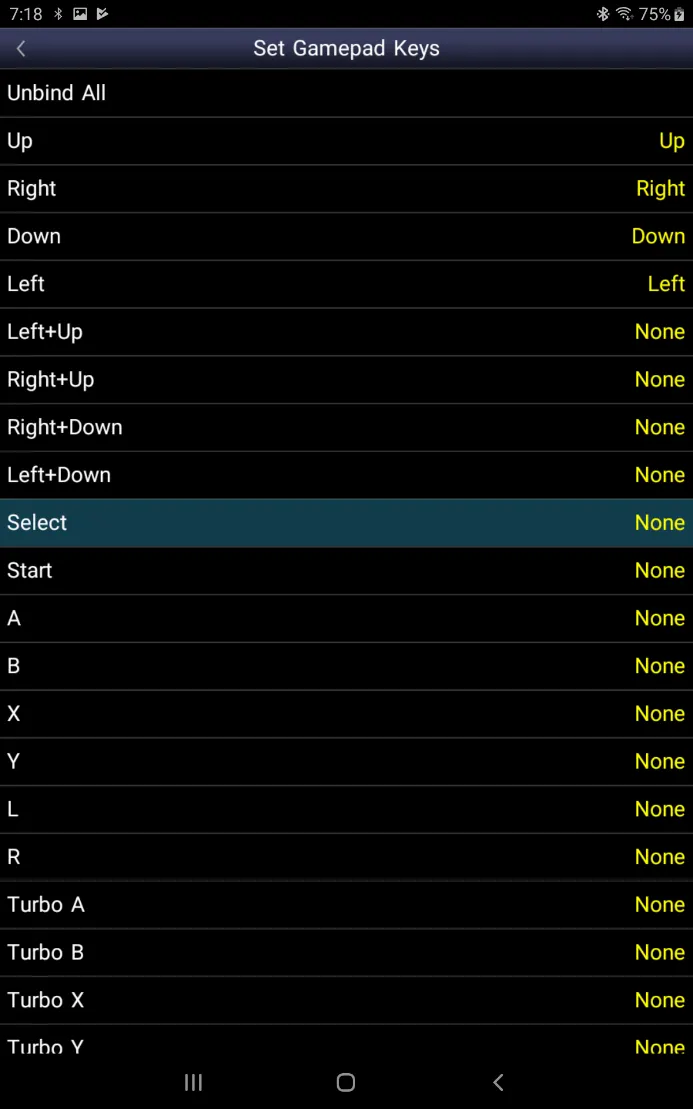Viewport: 693px width, 1109px height.
Task: Open the Up key binding
Action: (x=346, y=141)
